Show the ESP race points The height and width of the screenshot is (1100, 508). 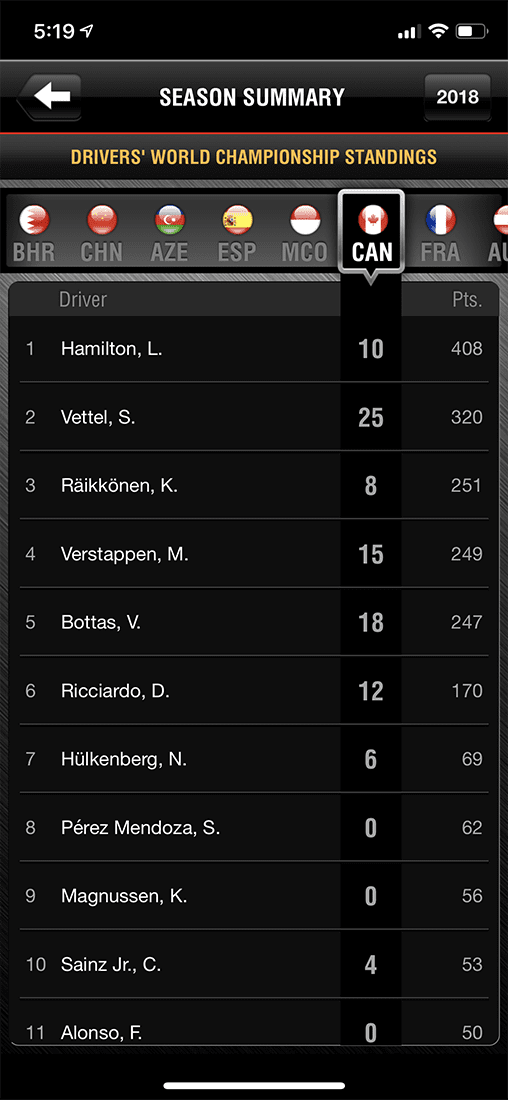tap(237, 234)
